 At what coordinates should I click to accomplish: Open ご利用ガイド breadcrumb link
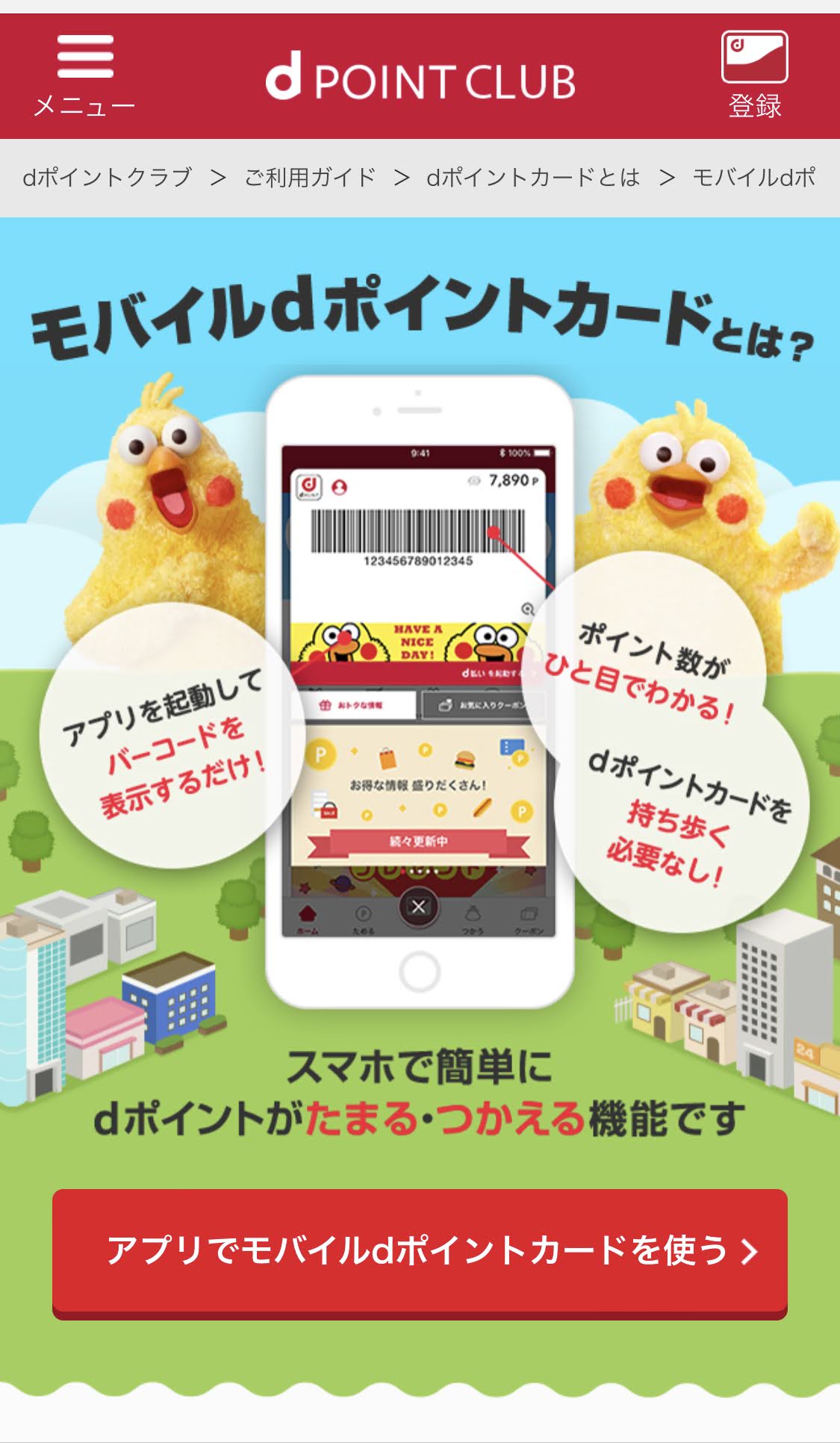310,178
